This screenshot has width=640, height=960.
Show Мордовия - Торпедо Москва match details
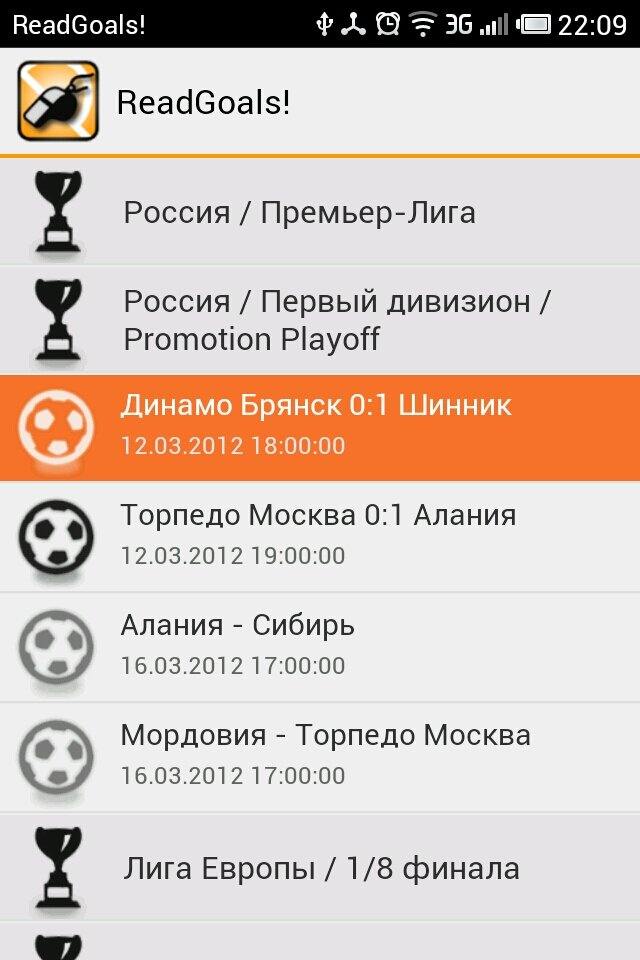click(x=318, y=757)
